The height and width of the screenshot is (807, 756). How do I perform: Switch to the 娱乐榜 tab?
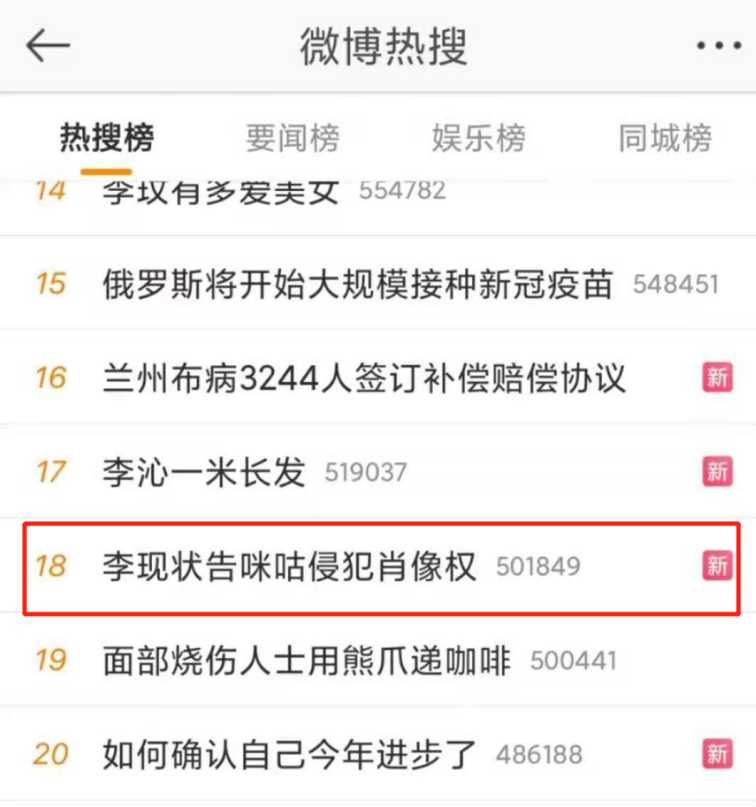click(478, 139)
